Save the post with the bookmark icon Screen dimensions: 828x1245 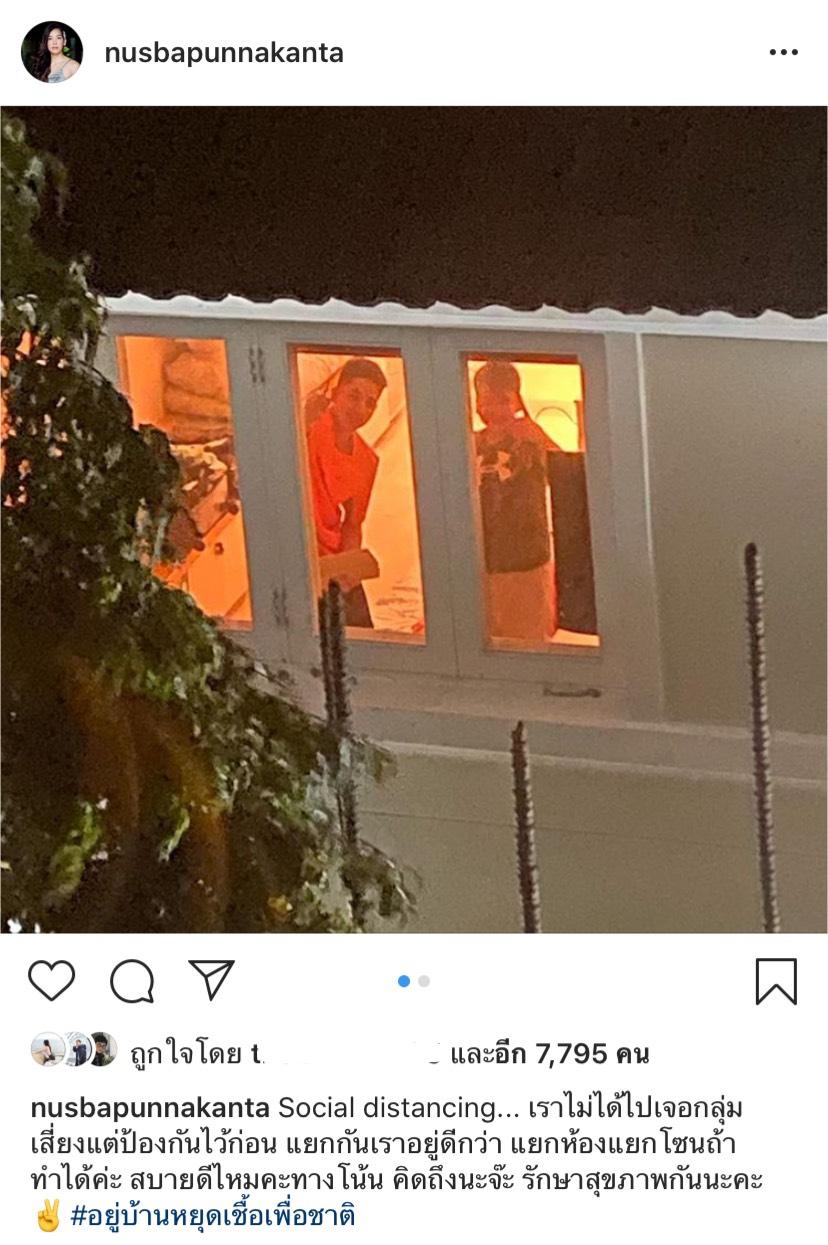click(x=775, y=981)
